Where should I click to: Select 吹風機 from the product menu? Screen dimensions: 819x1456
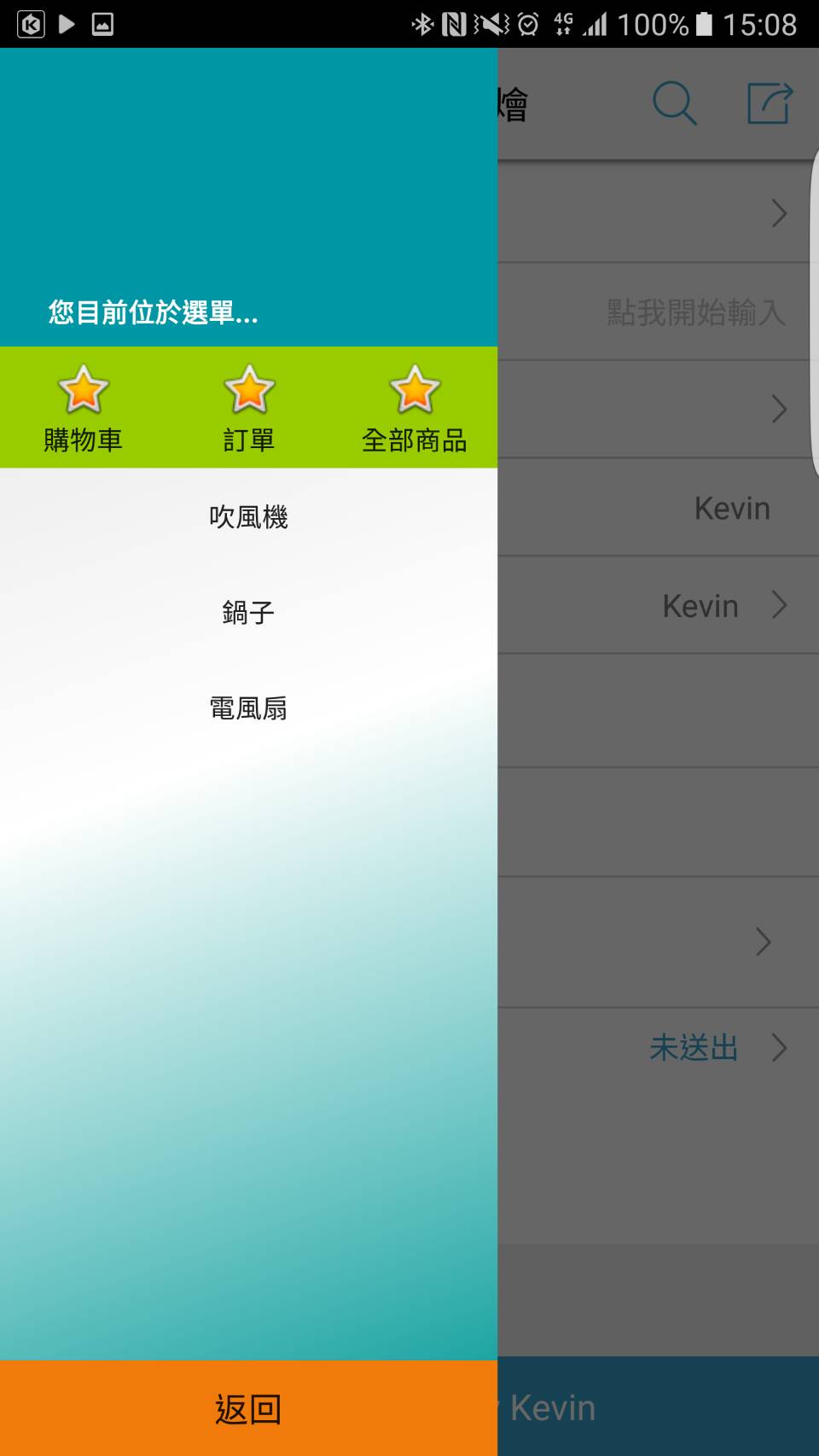click(248, 516)
